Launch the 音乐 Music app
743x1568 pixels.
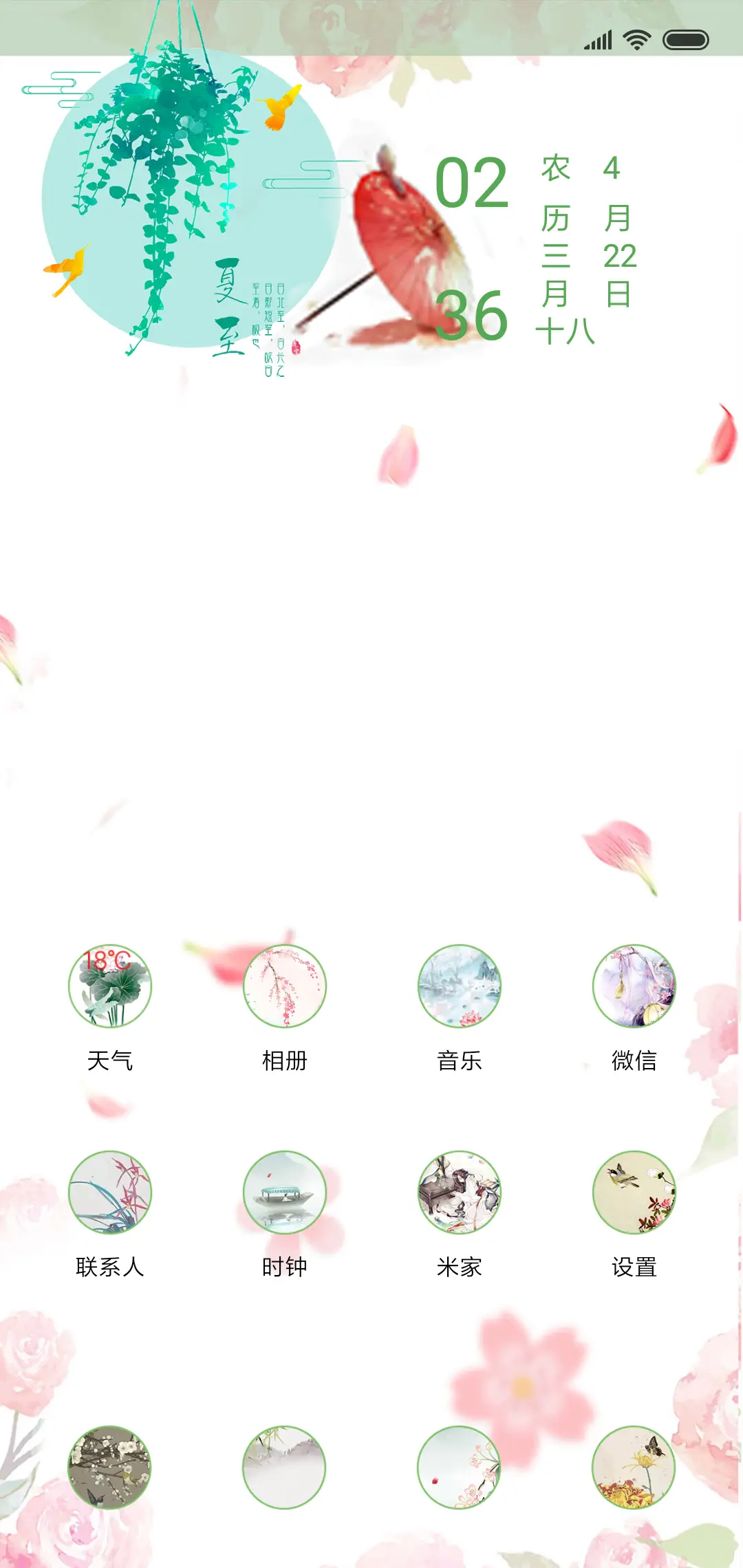pos(459,987)
